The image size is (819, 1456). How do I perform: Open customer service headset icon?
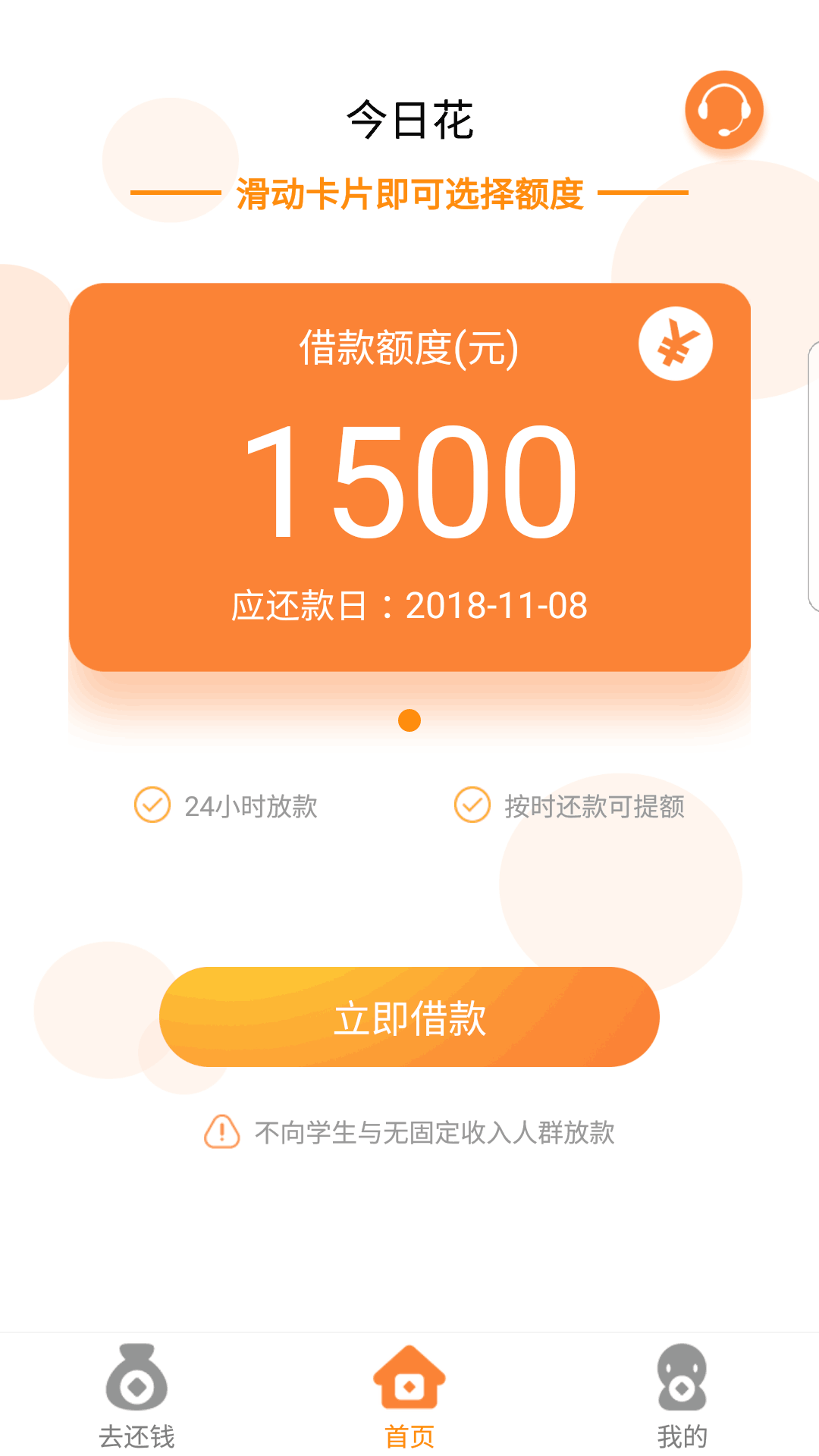[x=723, y=110]
